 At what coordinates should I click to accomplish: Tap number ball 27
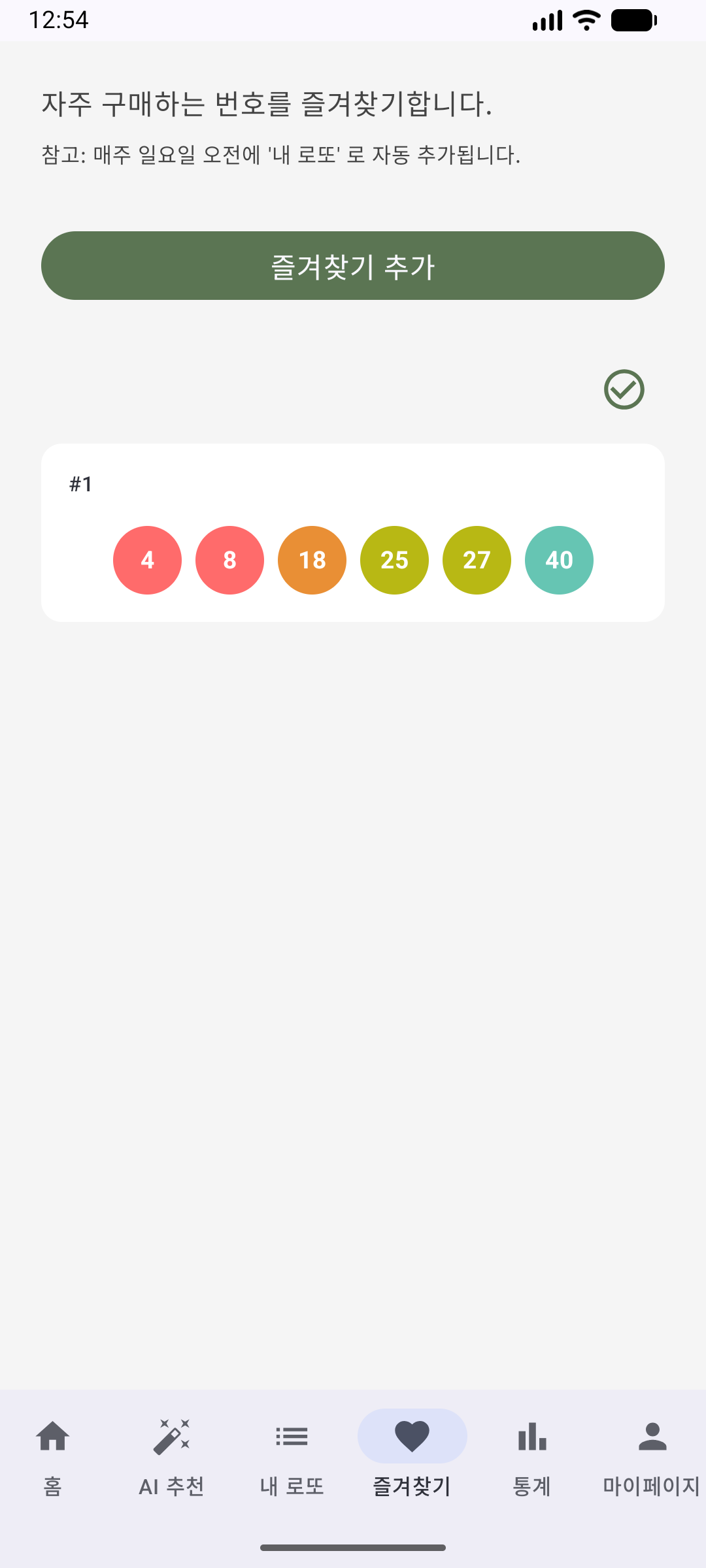point(477,560)
